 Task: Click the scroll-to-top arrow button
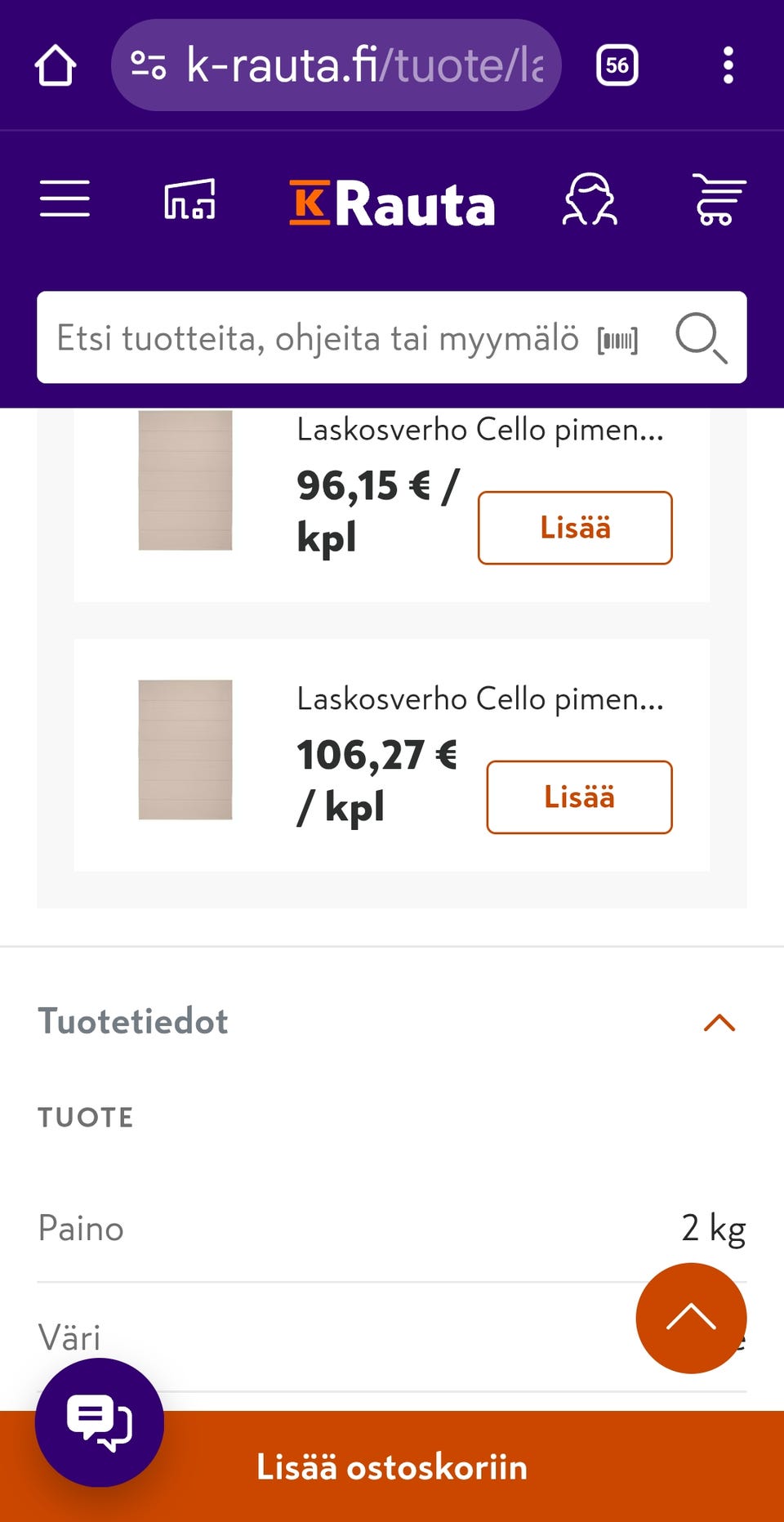click(692, 1319)
